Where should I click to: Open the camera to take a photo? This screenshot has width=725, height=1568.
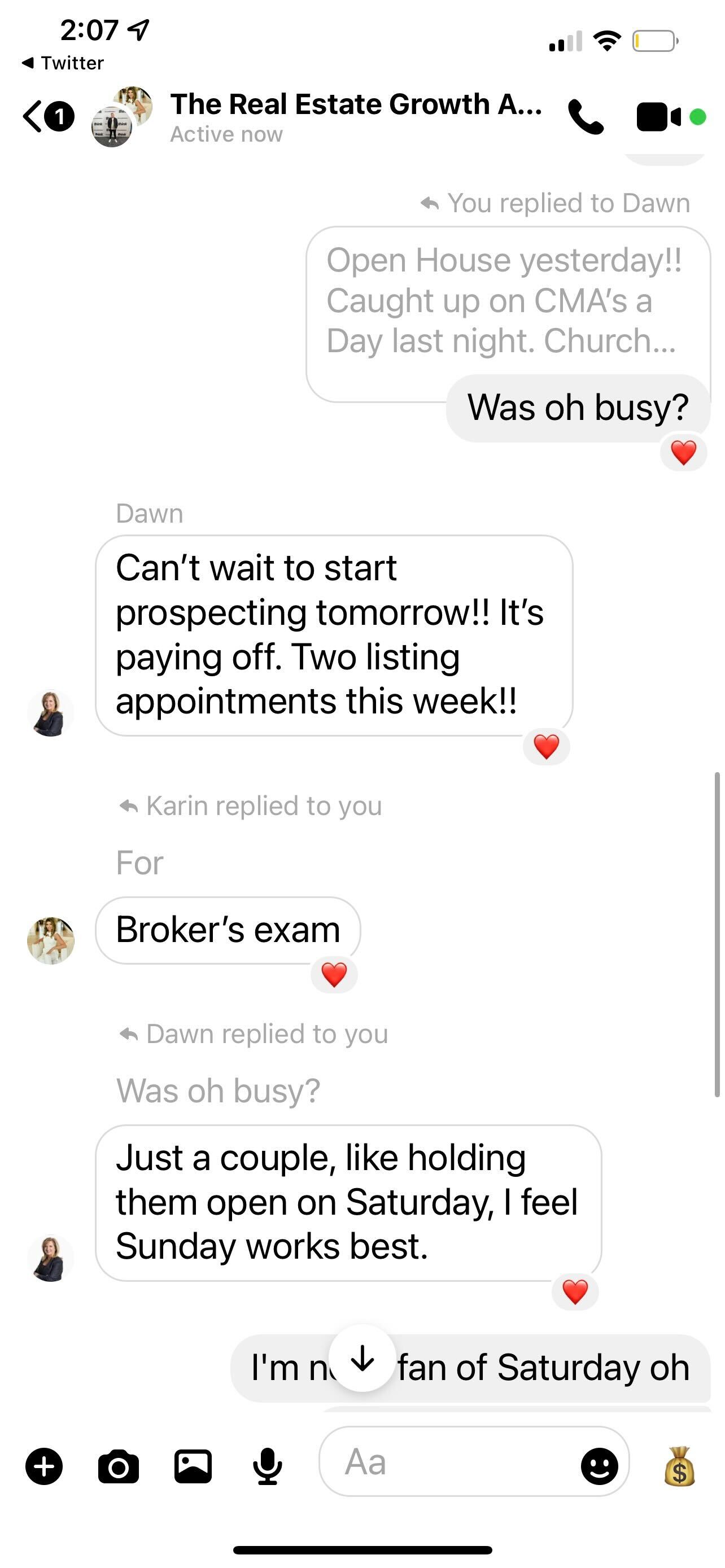(x=118, y=1466)
